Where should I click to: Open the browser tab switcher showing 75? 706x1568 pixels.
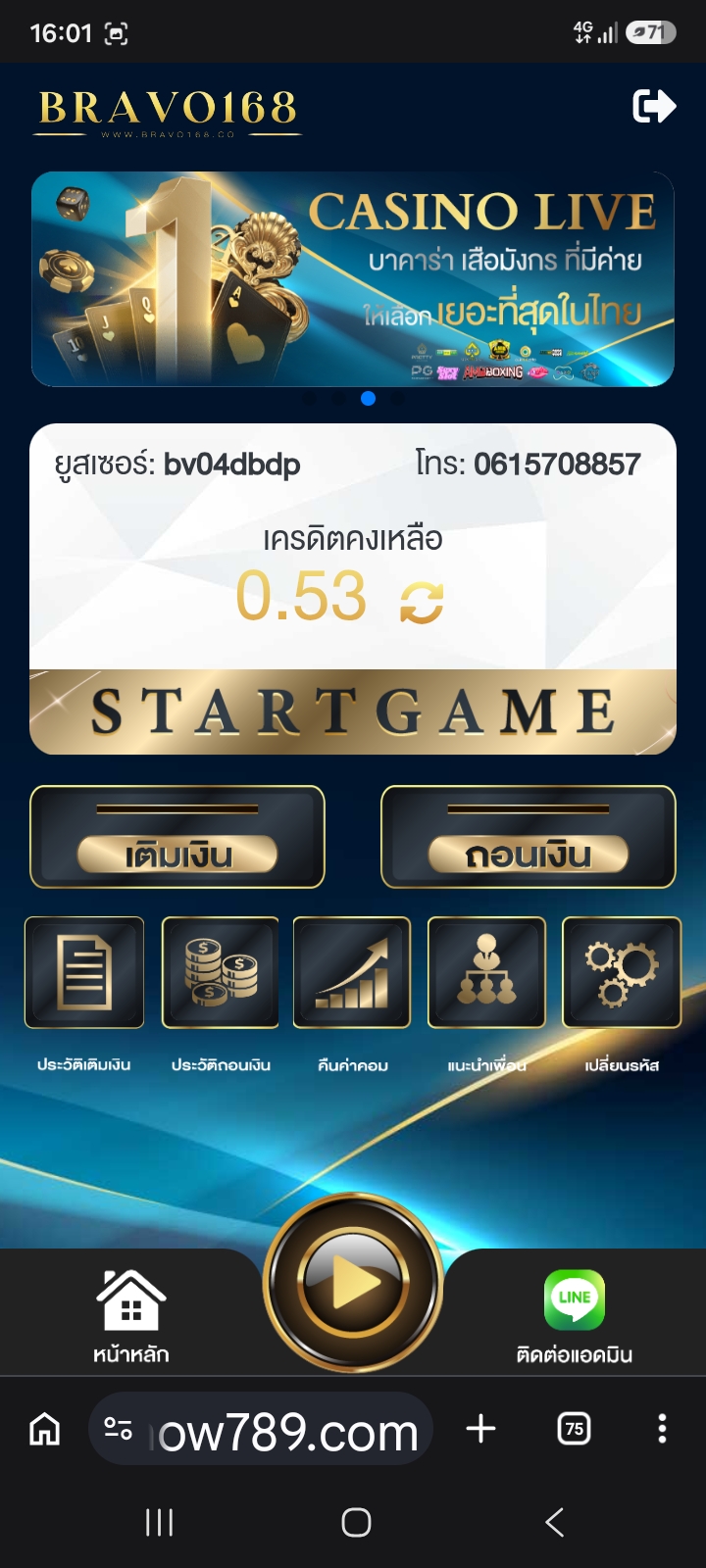click(x=574, y=1429)
